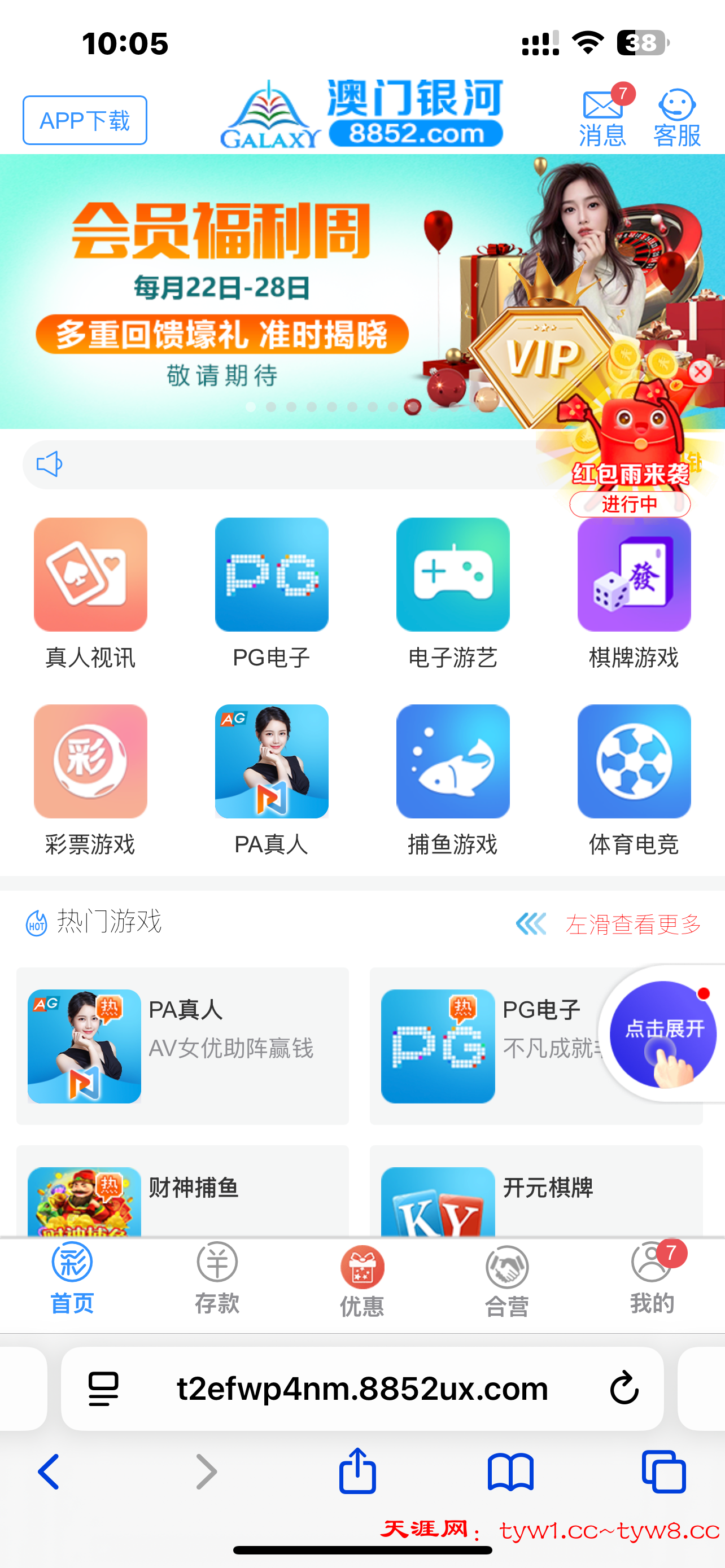Tap the APP下载 button
The image size is (725, 1568).
point(85,120)
